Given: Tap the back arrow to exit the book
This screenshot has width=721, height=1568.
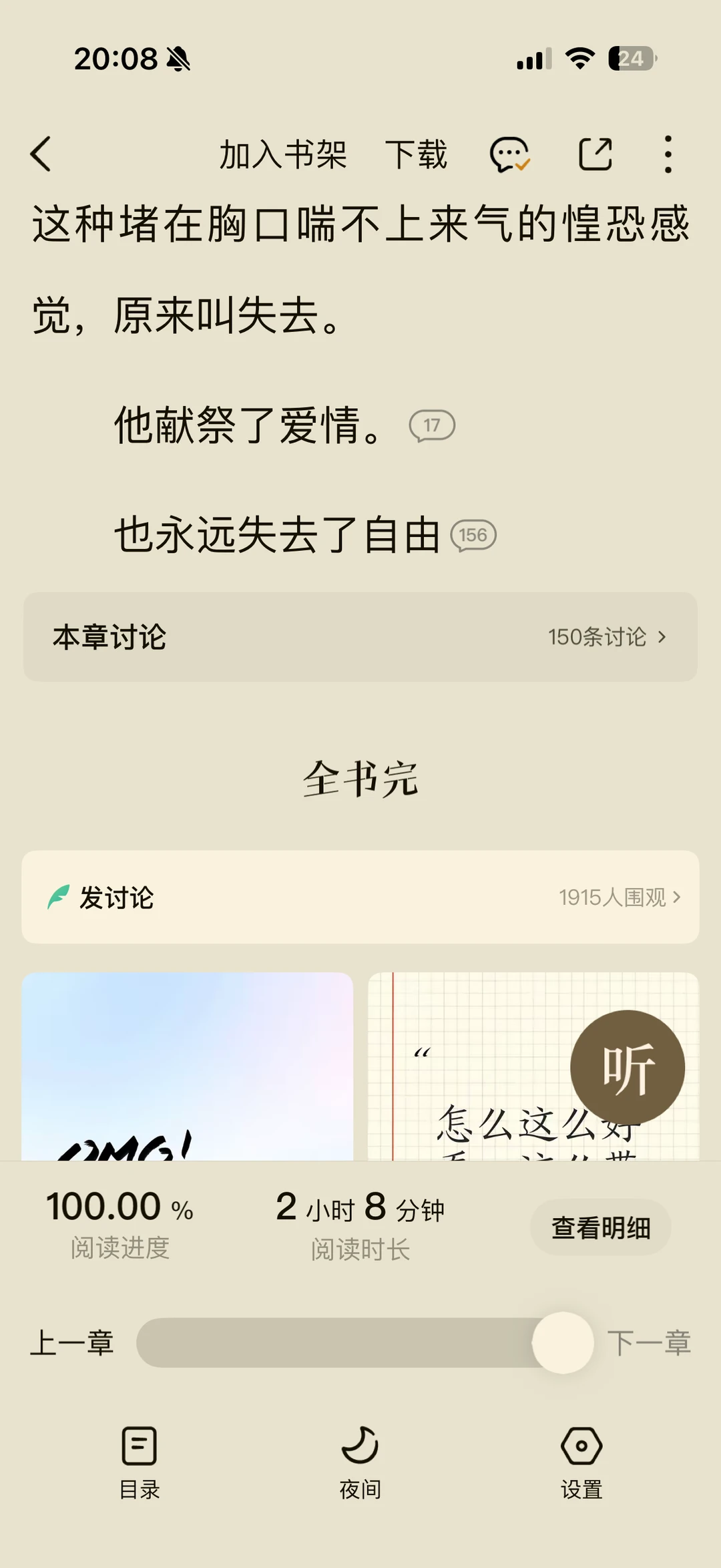Looking at the screenshot, I should (x=41, y=154).
